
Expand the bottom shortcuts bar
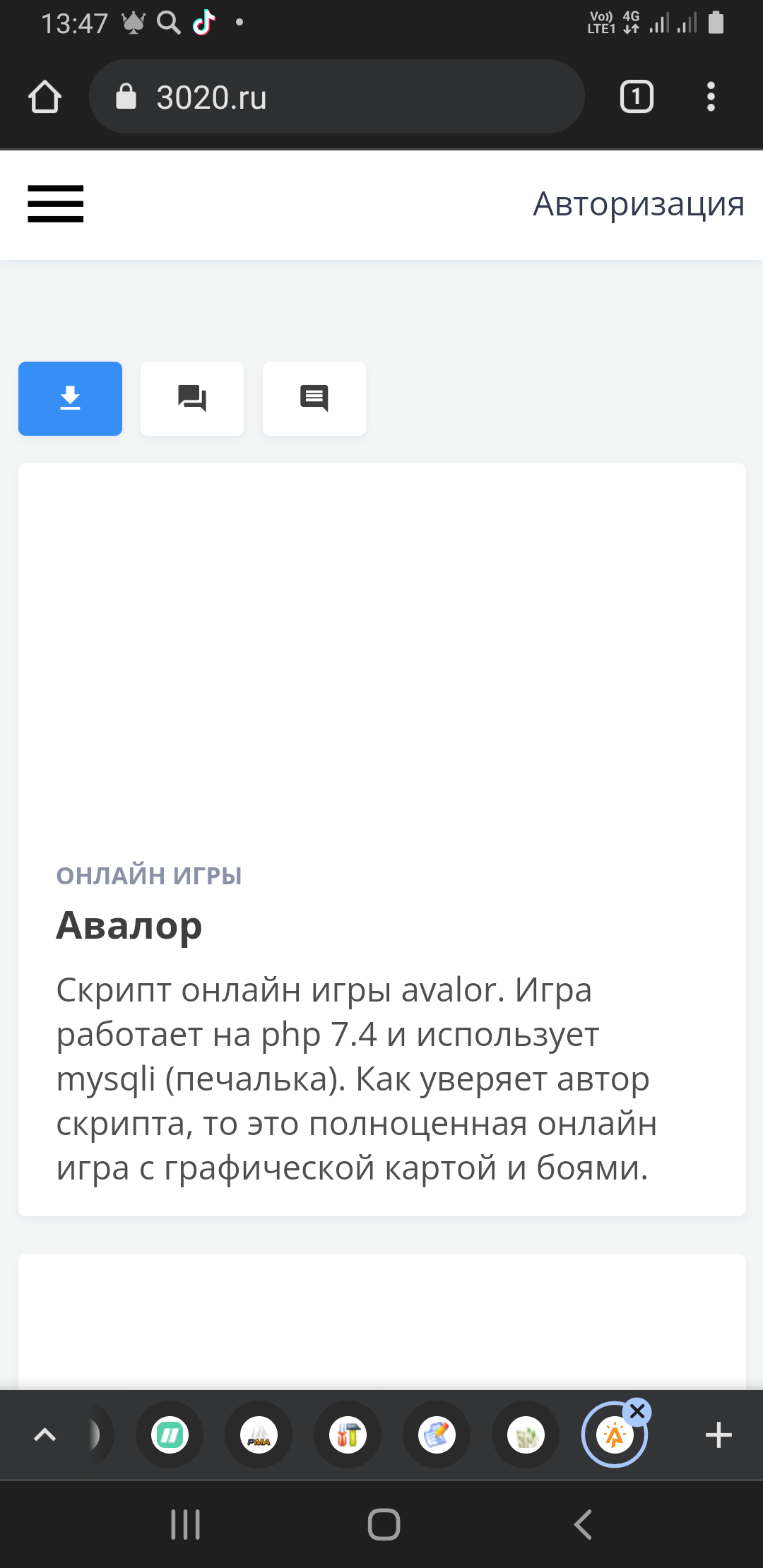(x=45, y=1435)
